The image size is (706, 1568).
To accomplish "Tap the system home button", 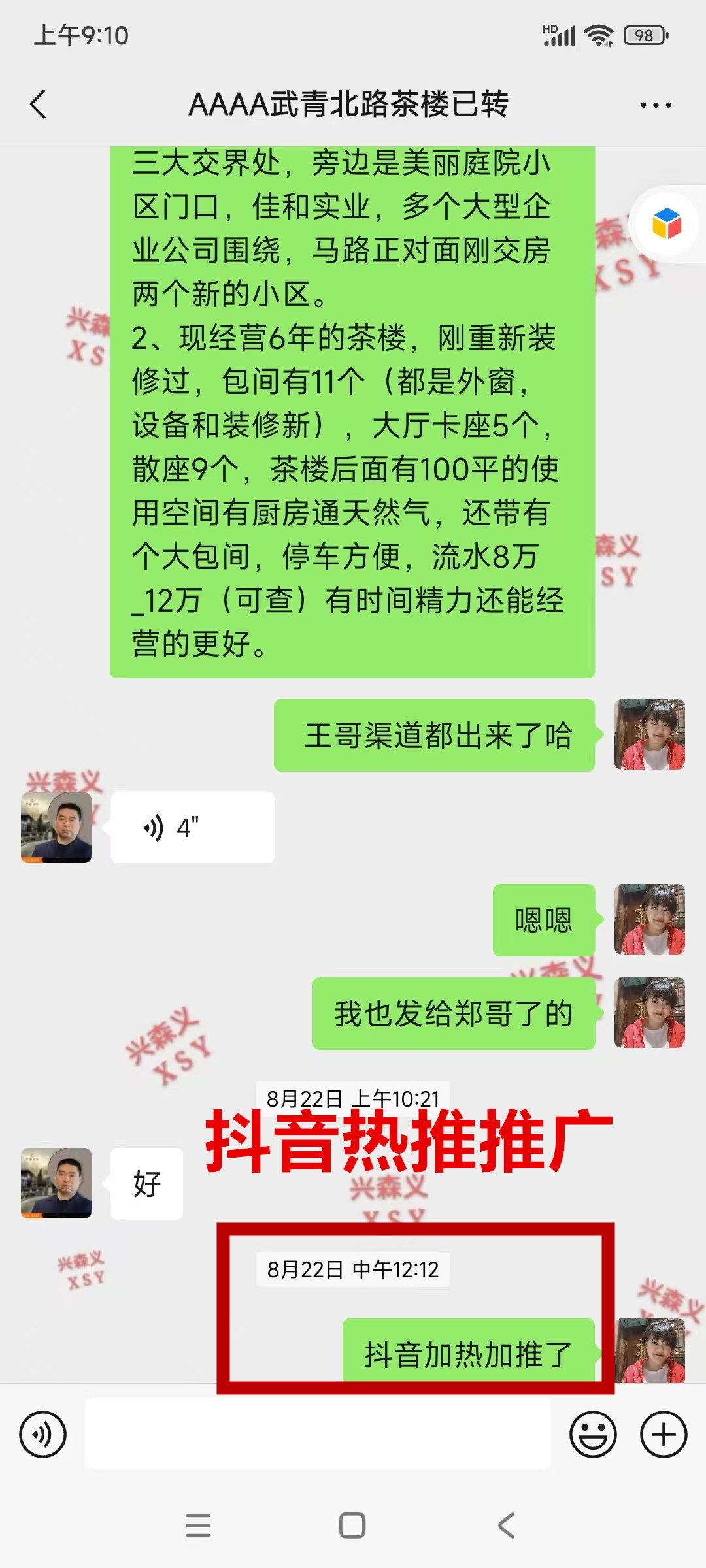I will (x=352, y=1526).
